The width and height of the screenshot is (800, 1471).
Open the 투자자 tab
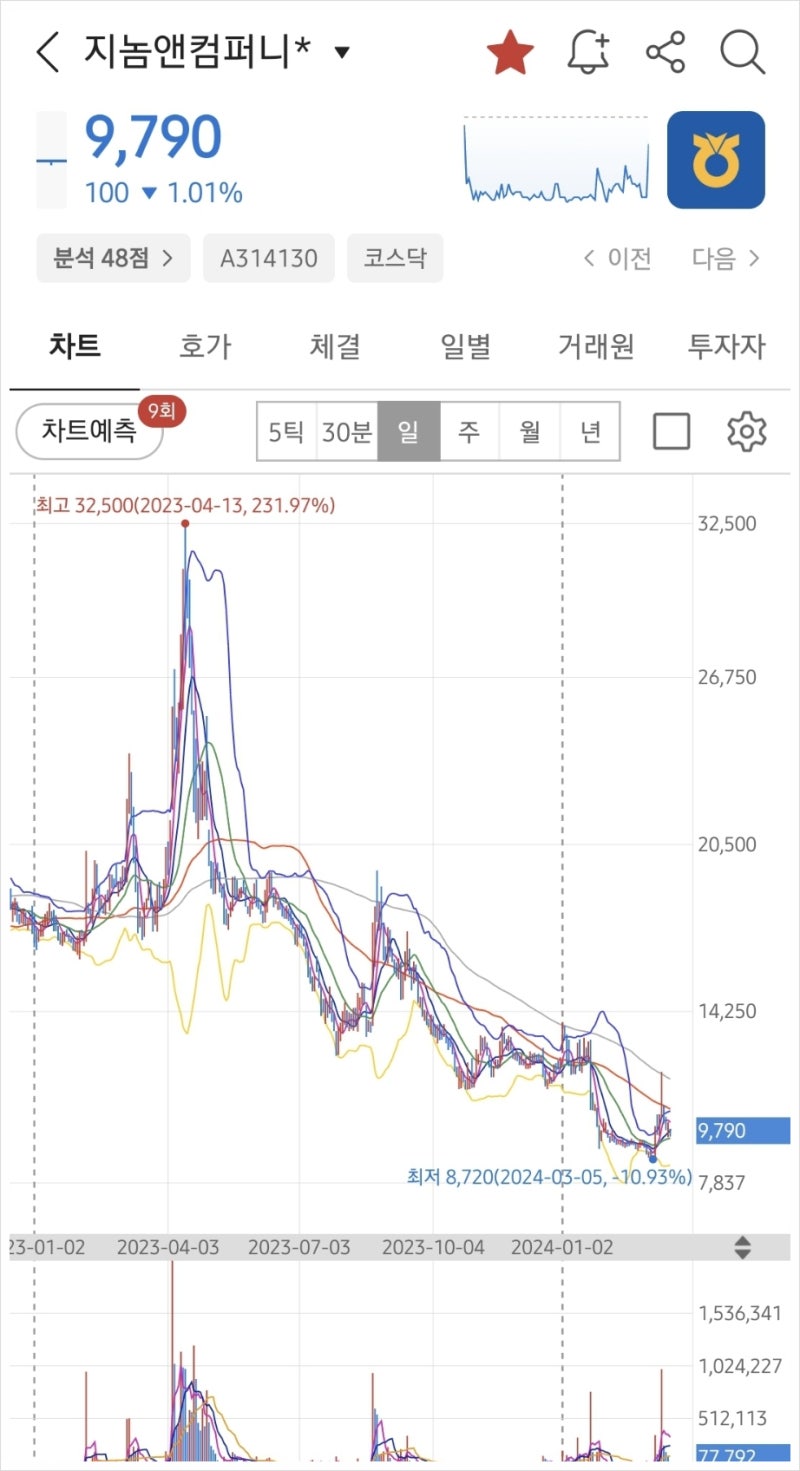point(727,345)
